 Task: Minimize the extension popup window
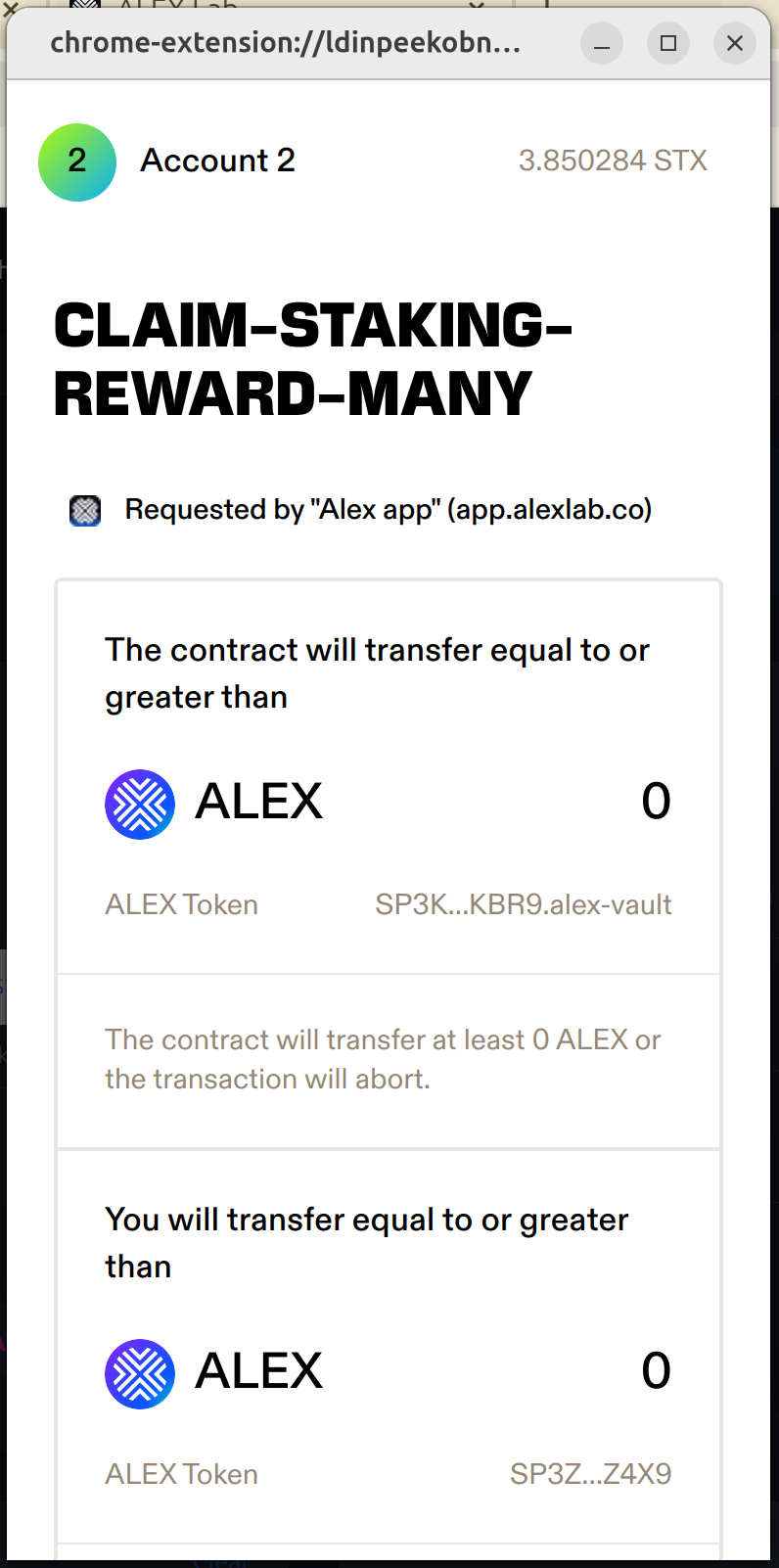602,43
